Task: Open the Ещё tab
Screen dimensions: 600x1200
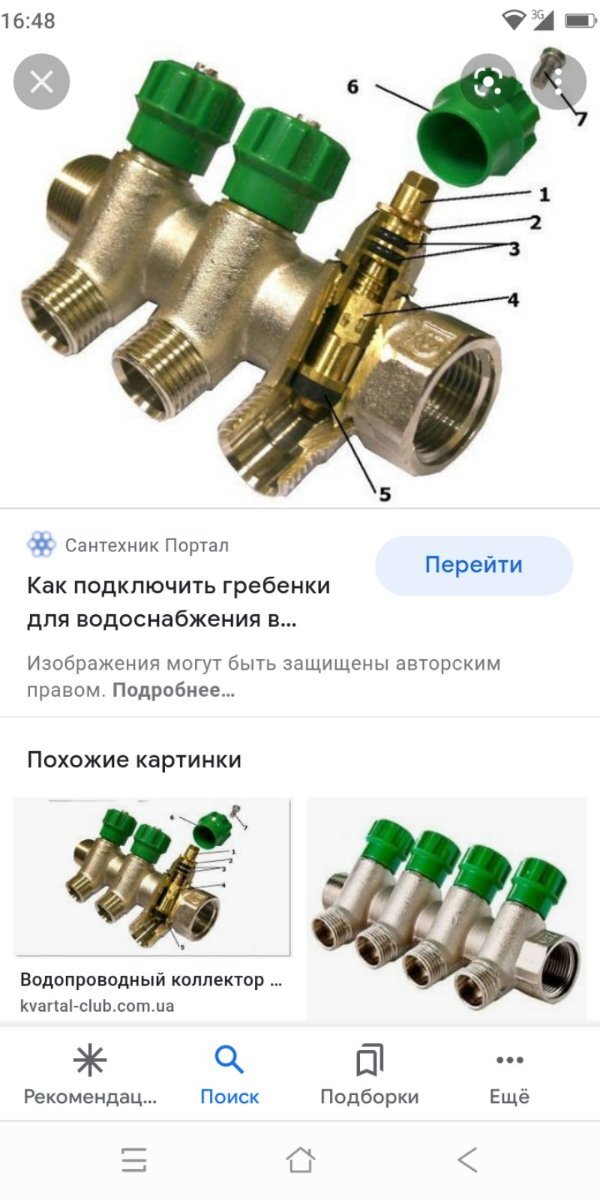Action: tap(509, 1076)
